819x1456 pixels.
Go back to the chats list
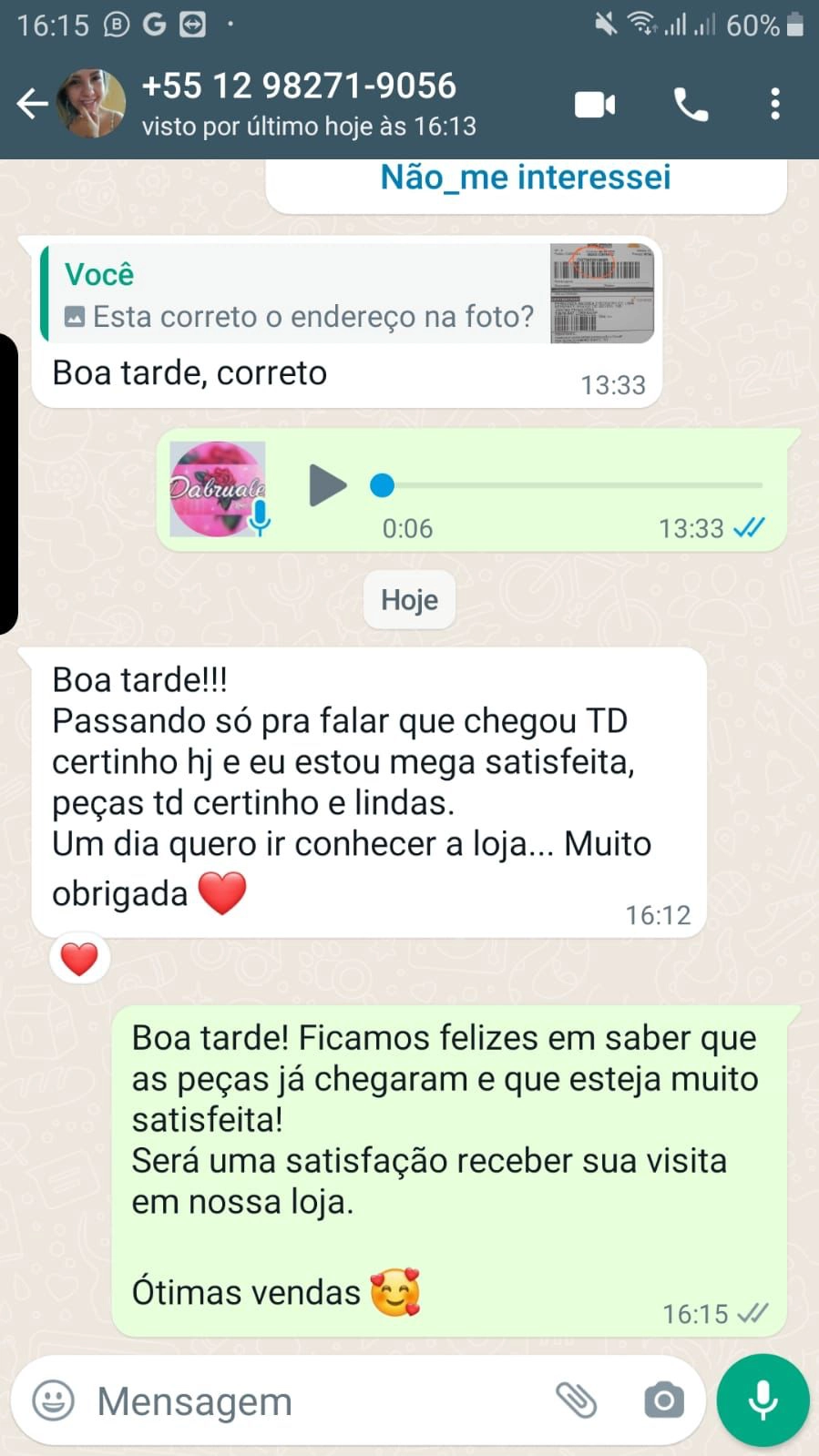point(33,104)
